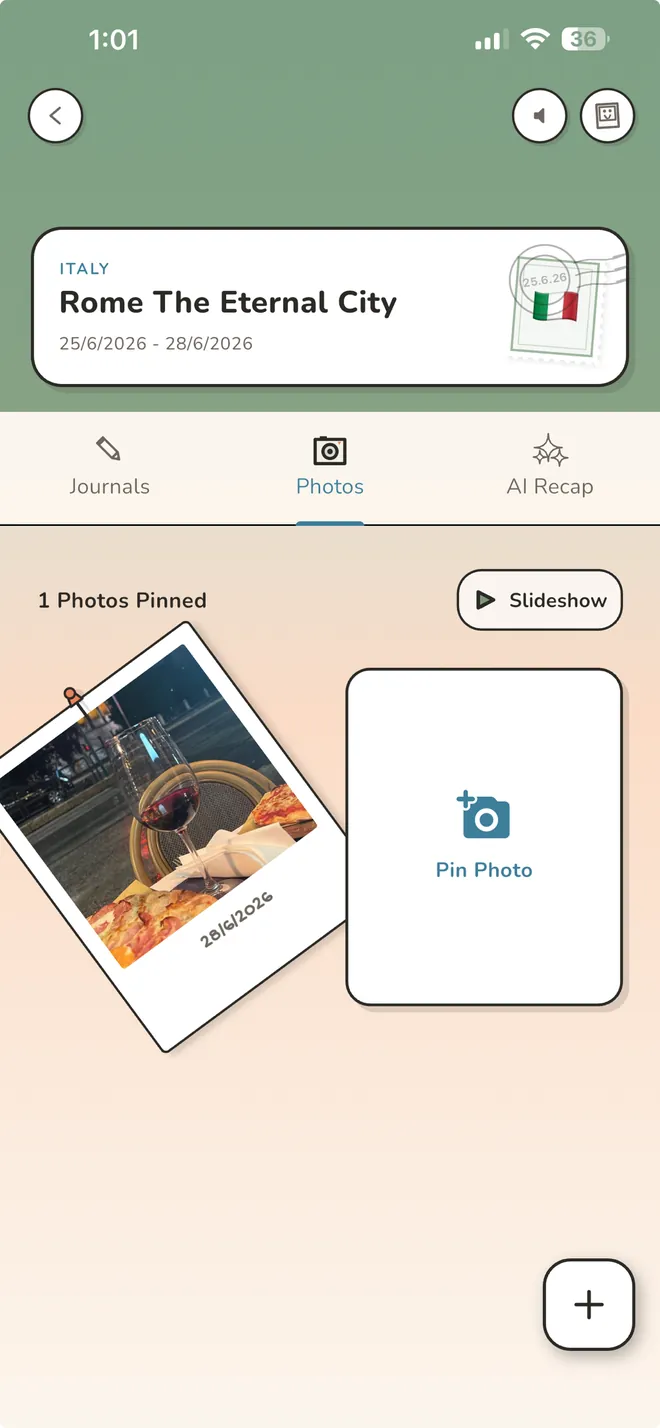
Task: Open the Rome The Eternal City card
Action: coord(330,307)
